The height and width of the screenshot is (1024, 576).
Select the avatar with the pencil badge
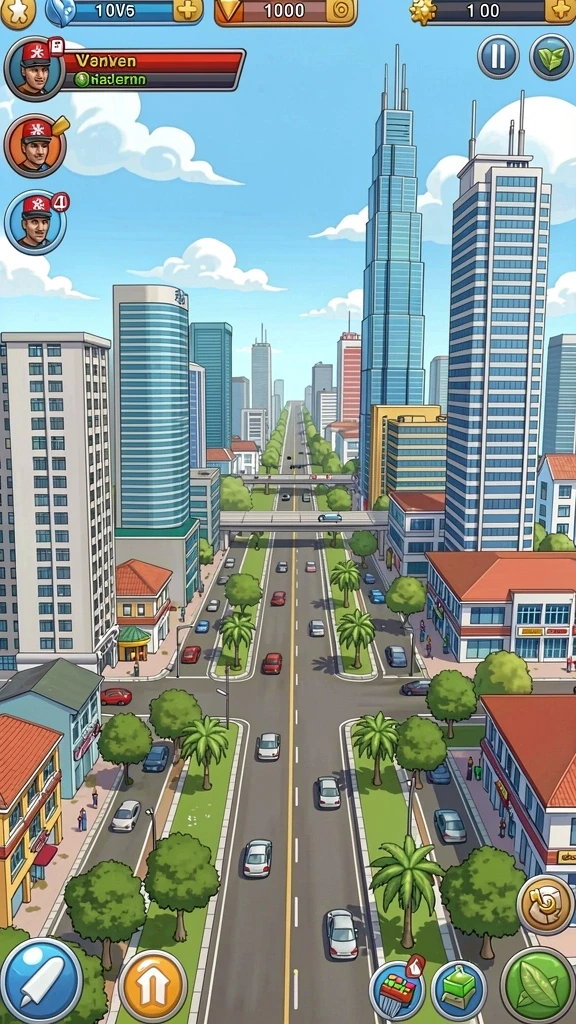pyautogui.click(x=35, y=145)
